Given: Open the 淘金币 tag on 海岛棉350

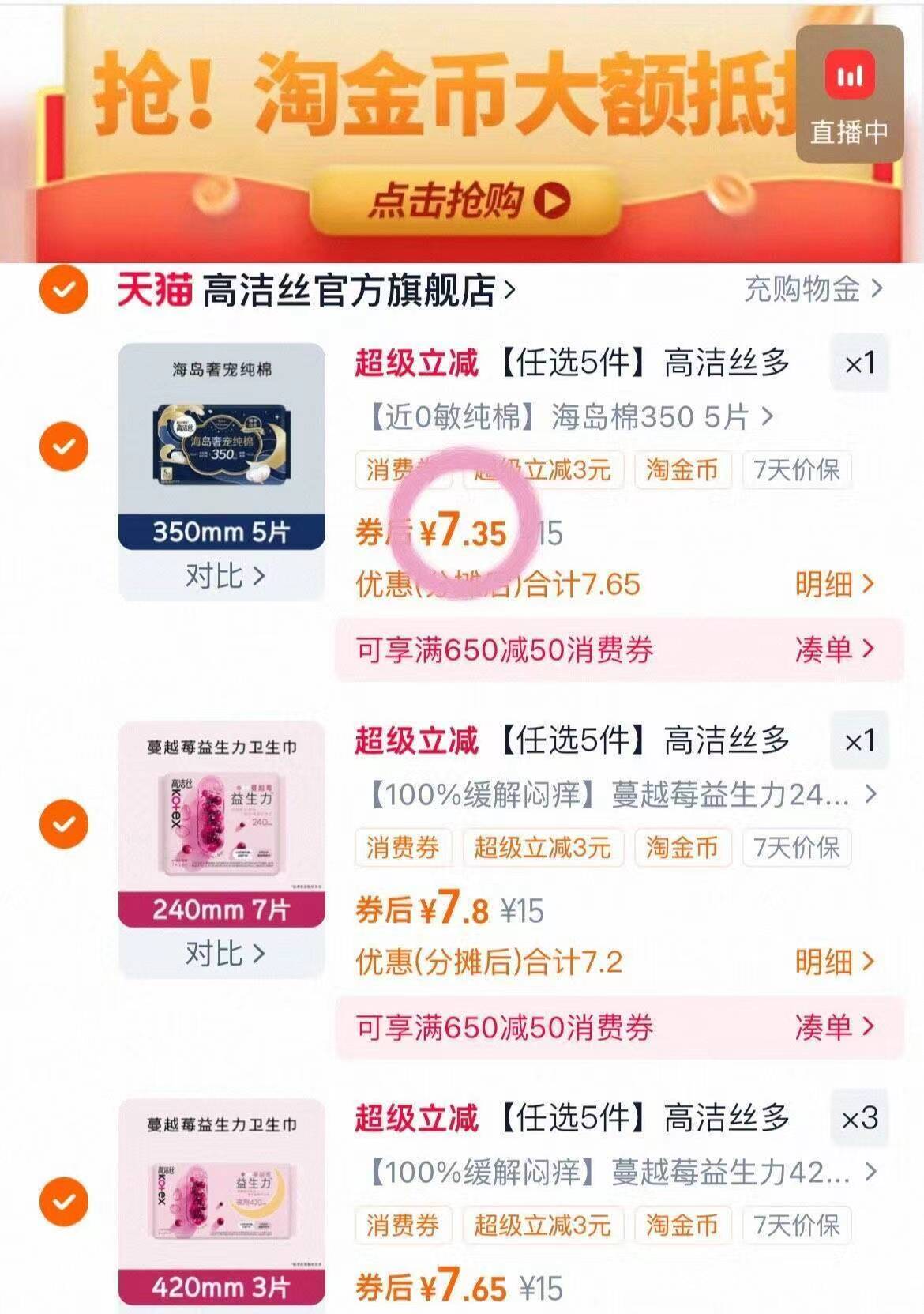Looking at the screenshot, I should [684, 470].
